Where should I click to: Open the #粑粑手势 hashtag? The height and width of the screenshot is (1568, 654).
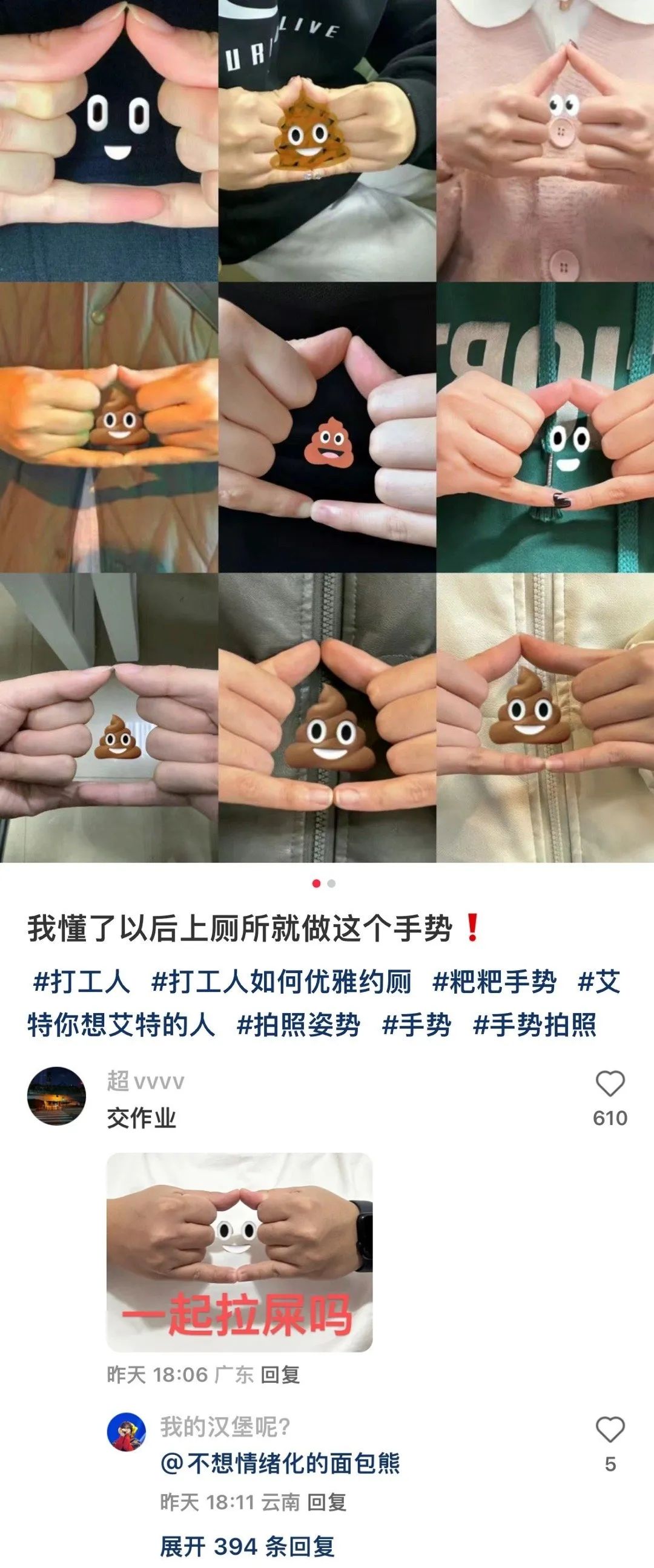pyautogui.click(x=494, y=982)
